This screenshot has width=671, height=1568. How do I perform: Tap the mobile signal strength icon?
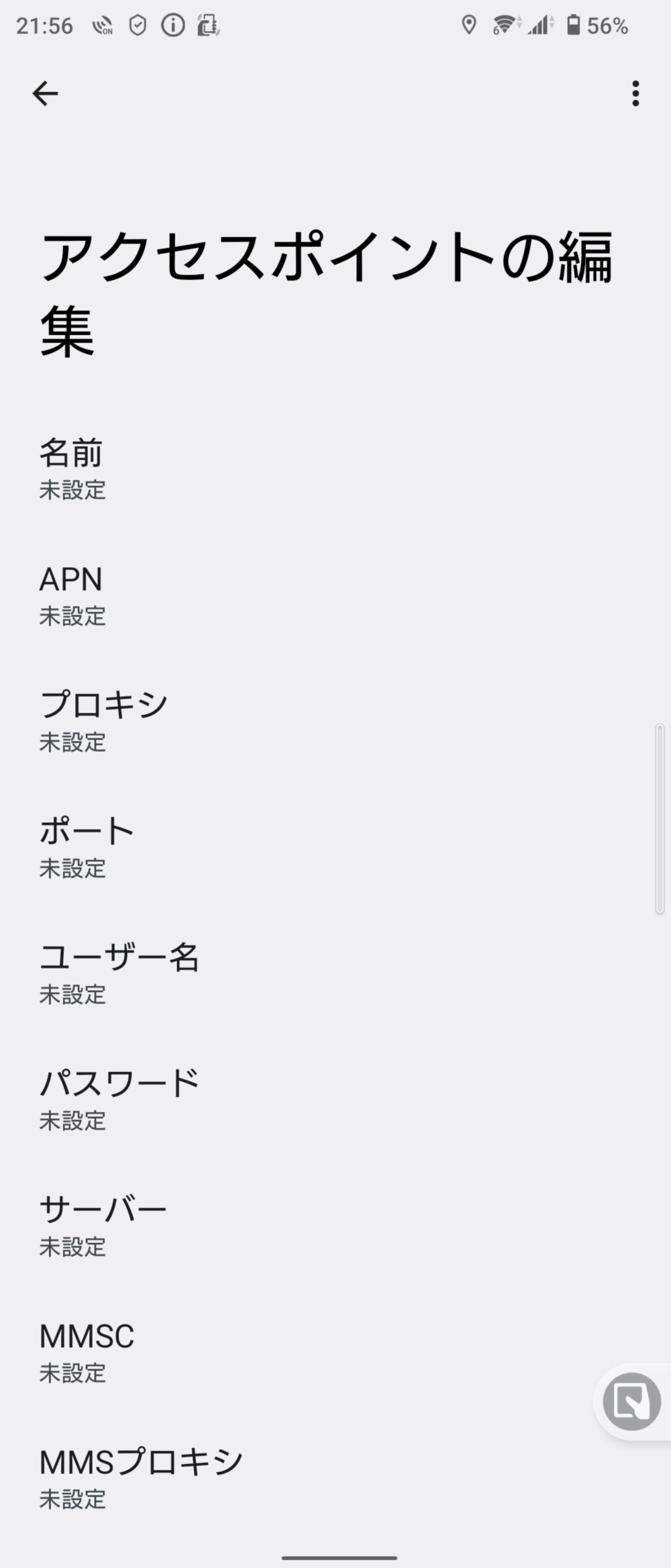click(x=540, y=25)
